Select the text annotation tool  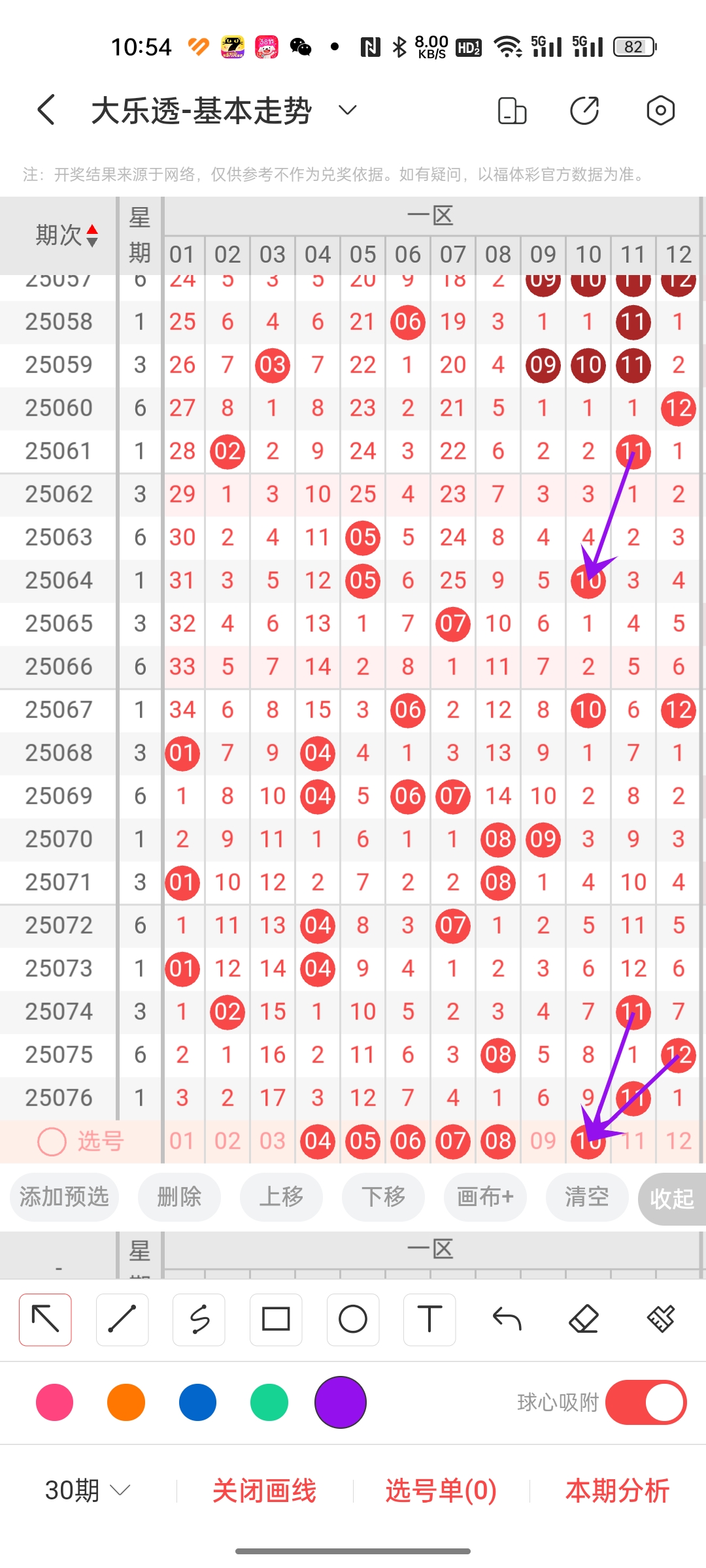coord(429,1319)
